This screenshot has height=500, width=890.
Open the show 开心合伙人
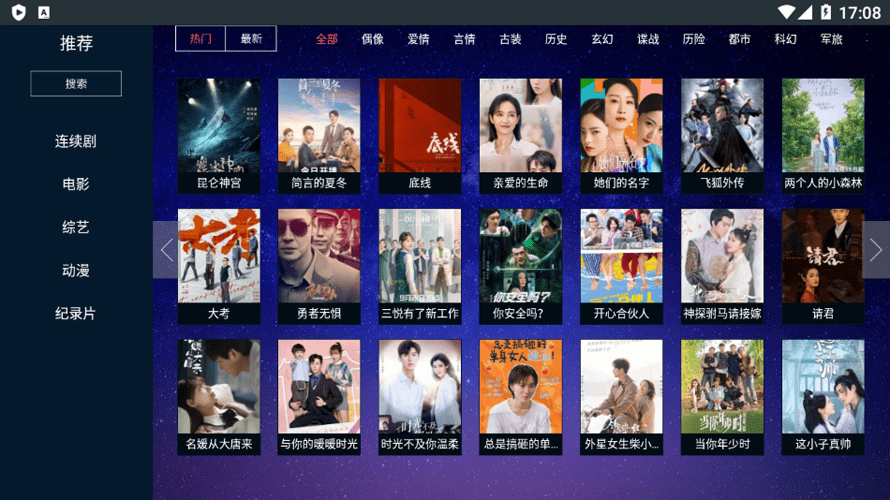click(621, 265)
